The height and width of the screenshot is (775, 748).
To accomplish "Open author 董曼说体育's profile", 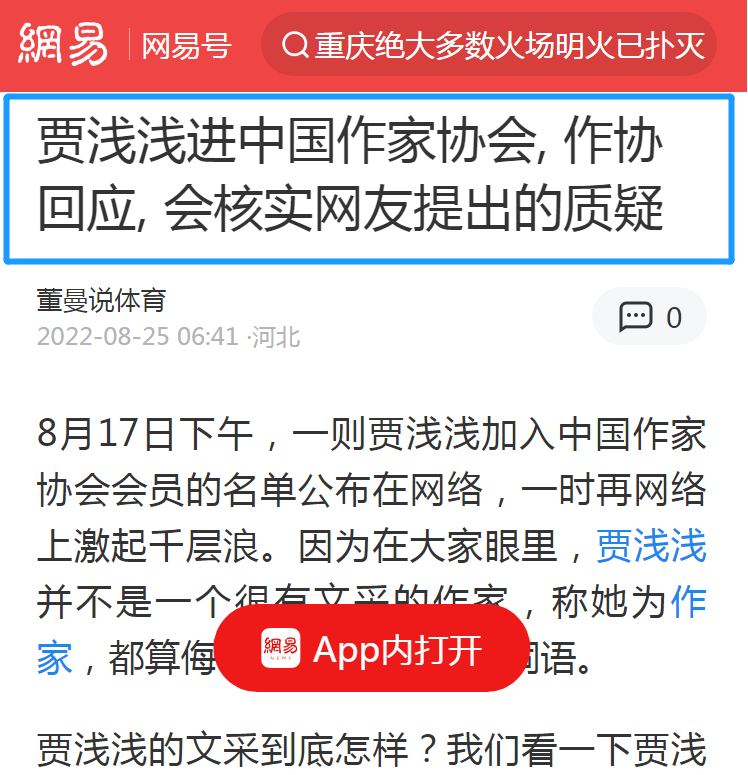I will (101, 299).
